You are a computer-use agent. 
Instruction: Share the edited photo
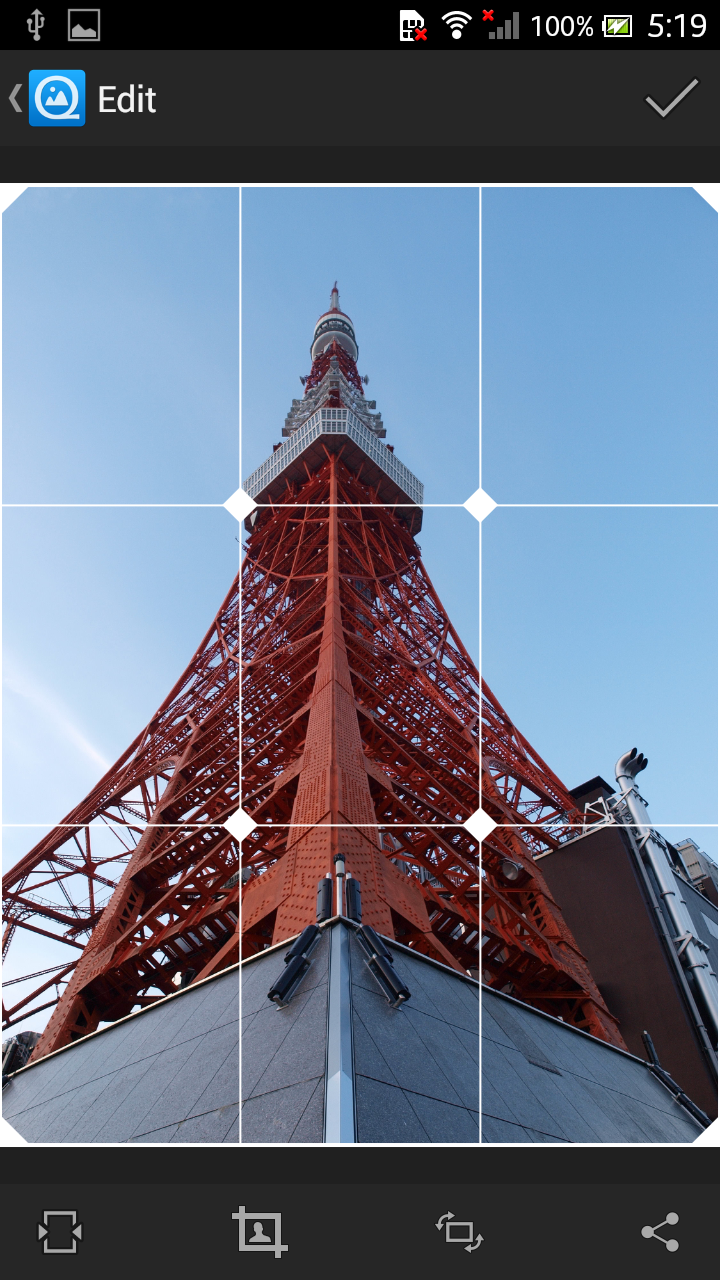tap(660, 1232)
